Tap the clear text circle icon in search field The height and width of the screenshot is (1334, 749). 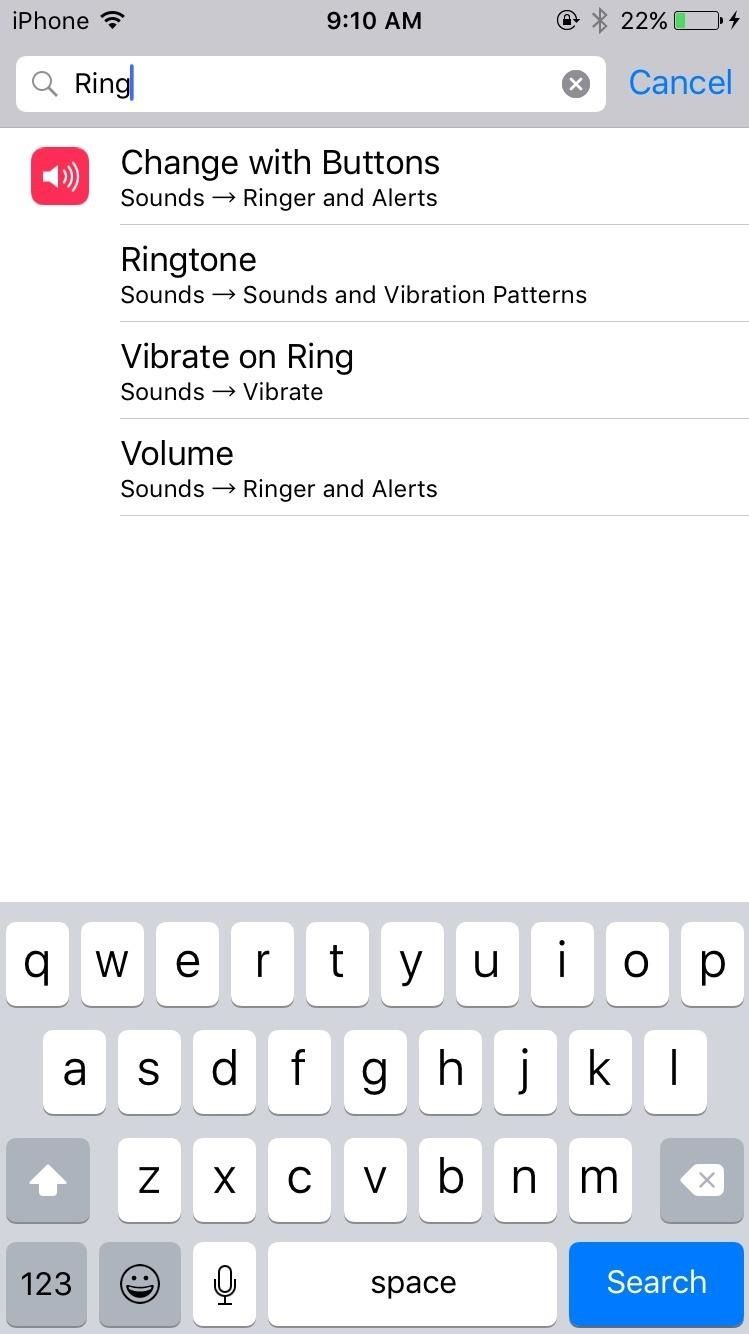coord(575,83)
